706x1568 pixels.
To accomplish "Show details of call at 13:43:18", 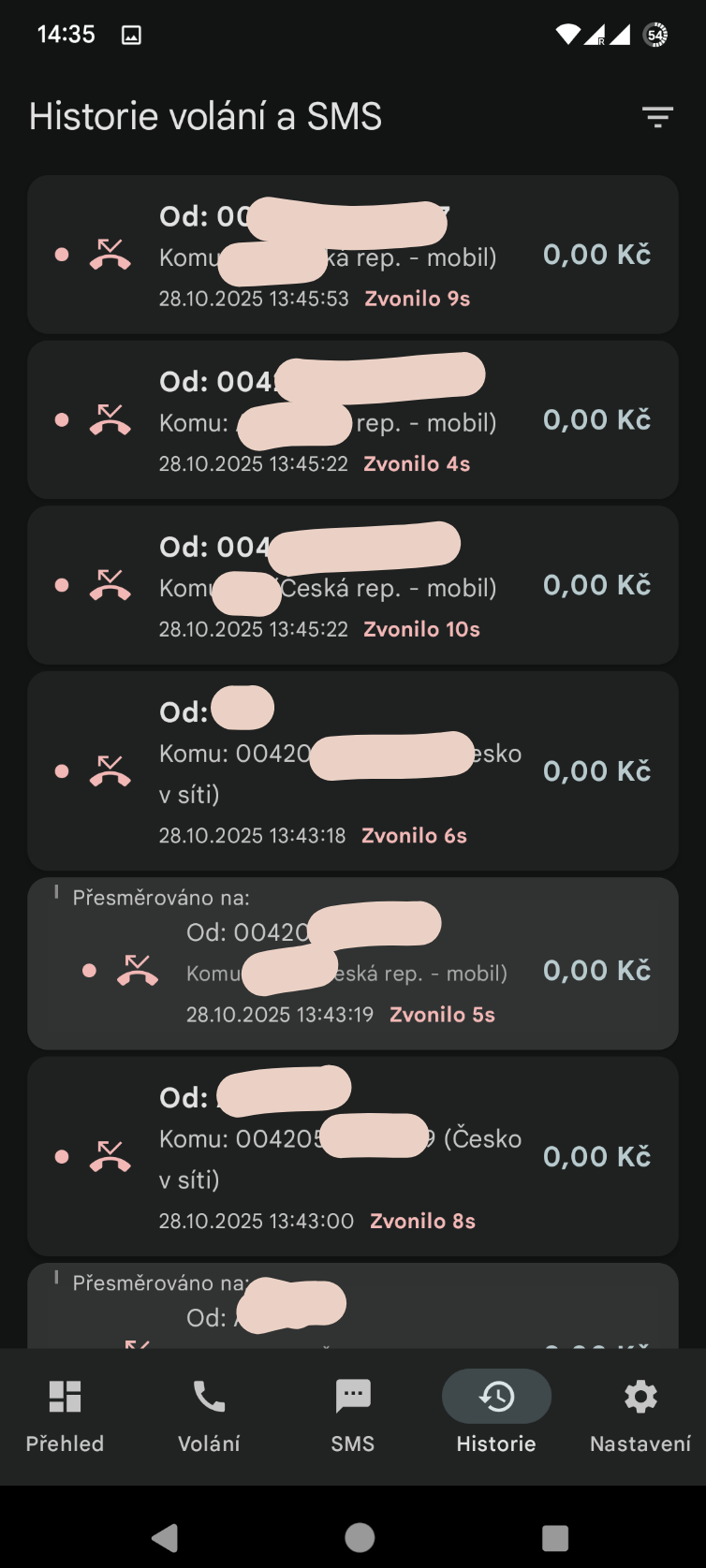I will (353, 770).
